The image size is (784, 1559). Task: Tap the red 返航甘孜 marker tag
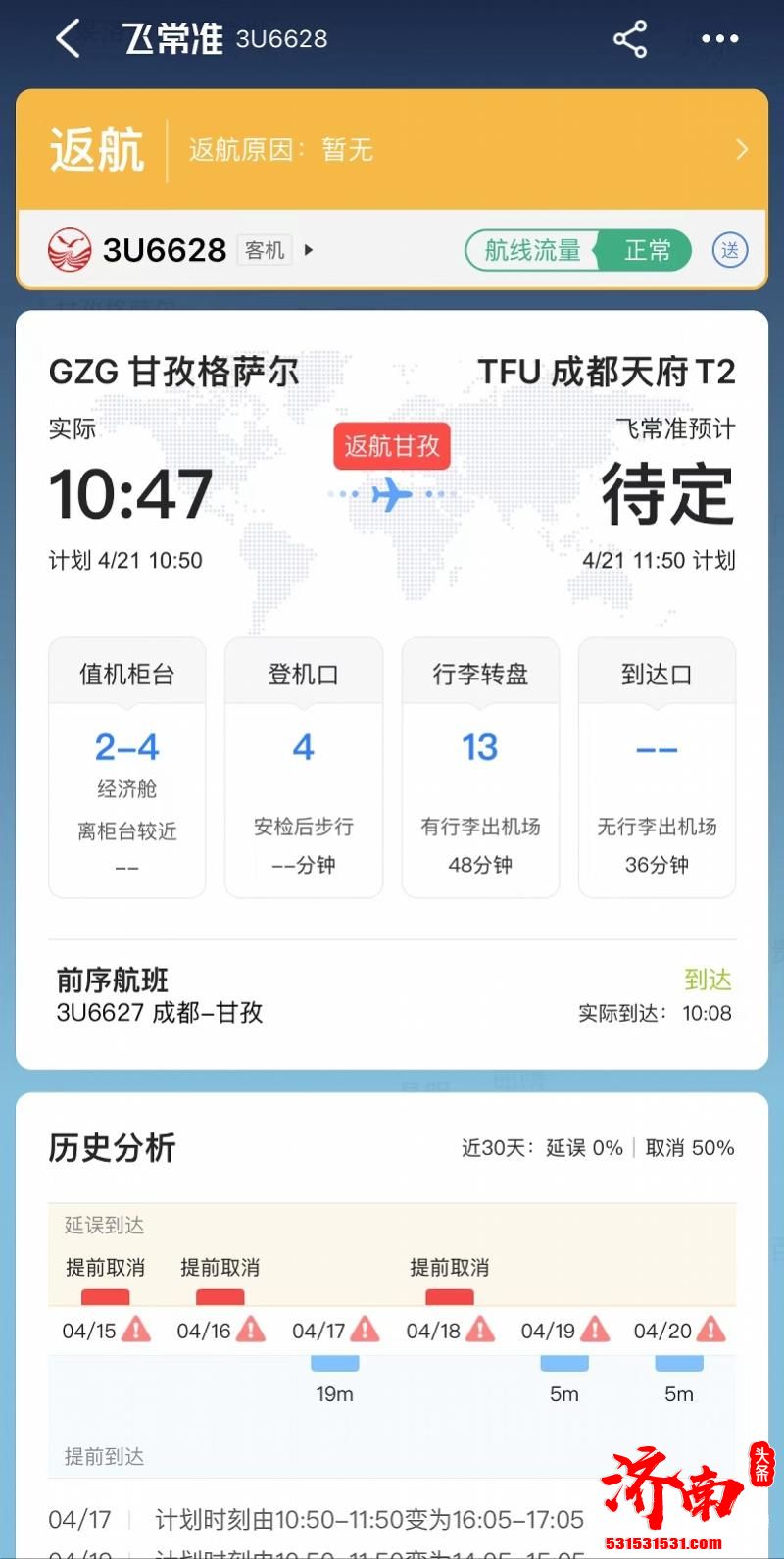[x=391, y=446]
